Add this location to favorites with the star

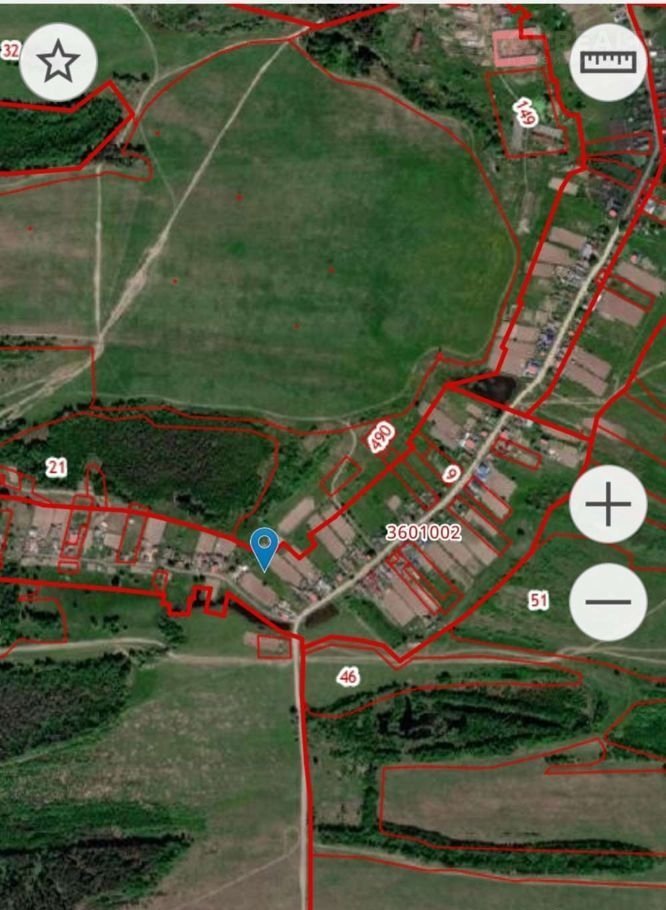tap(58, 62)
